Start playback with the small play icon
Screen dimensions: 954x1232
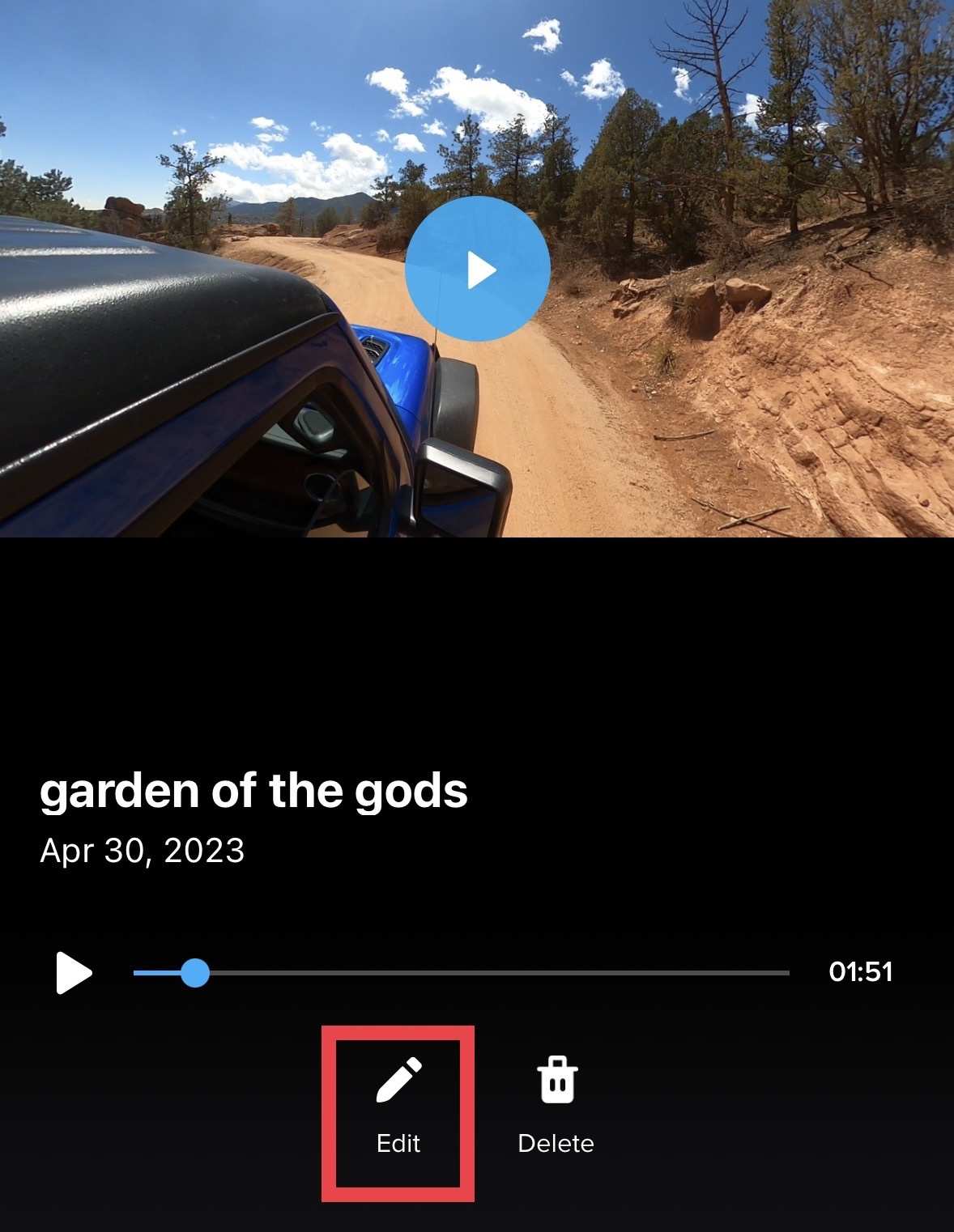(74, 972)
